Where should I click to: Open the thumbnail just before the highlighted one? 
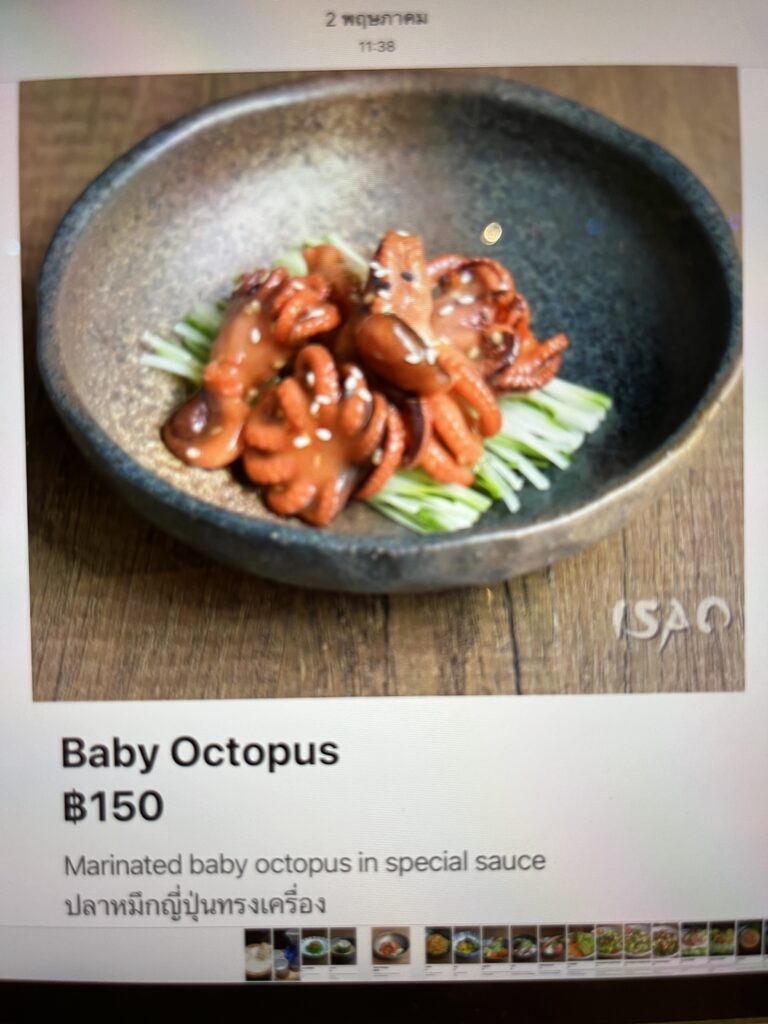(343, 946)
